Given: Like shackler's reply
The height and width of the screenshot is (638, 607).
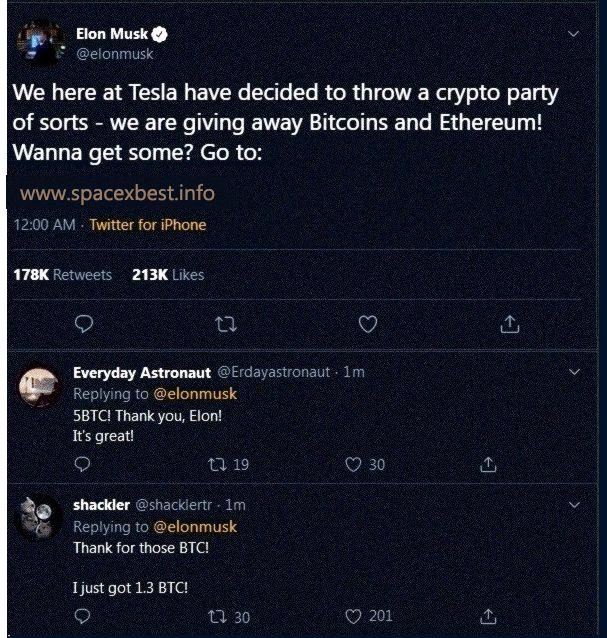Looking at the screenshot, I should [x=352, y=616].
